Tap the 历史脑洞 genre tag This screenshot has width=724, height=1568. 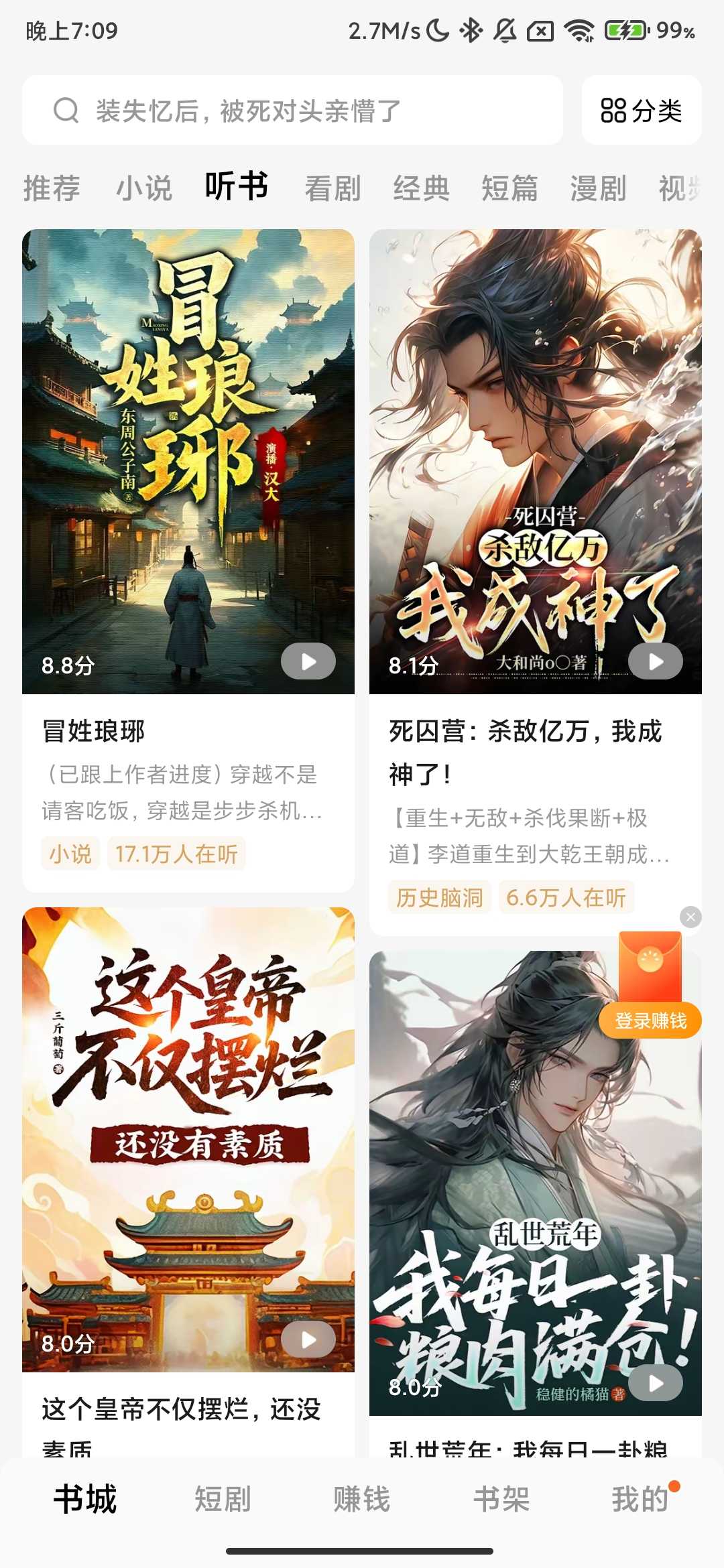click(439, 898)
